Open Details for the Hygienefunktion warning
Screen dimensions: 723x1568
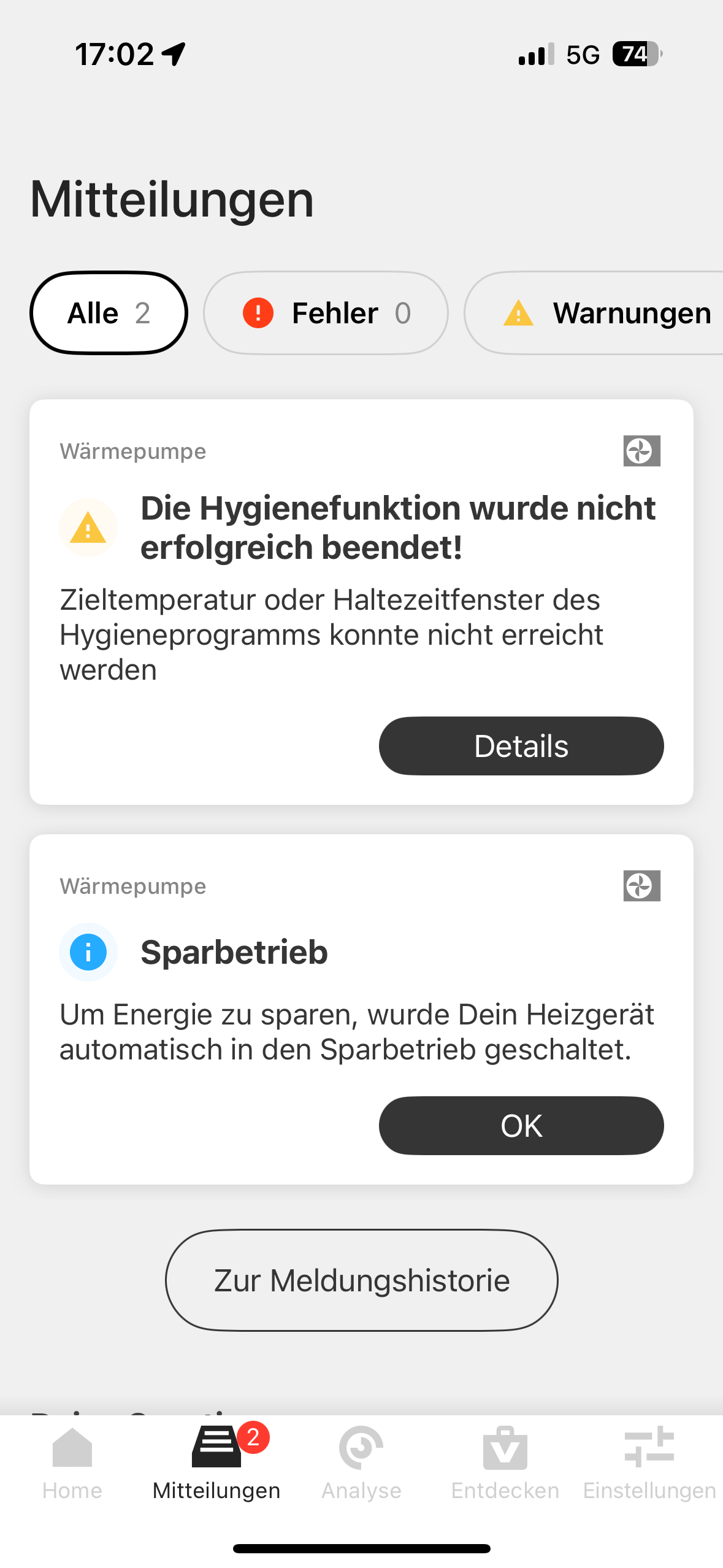click(521, 746)
